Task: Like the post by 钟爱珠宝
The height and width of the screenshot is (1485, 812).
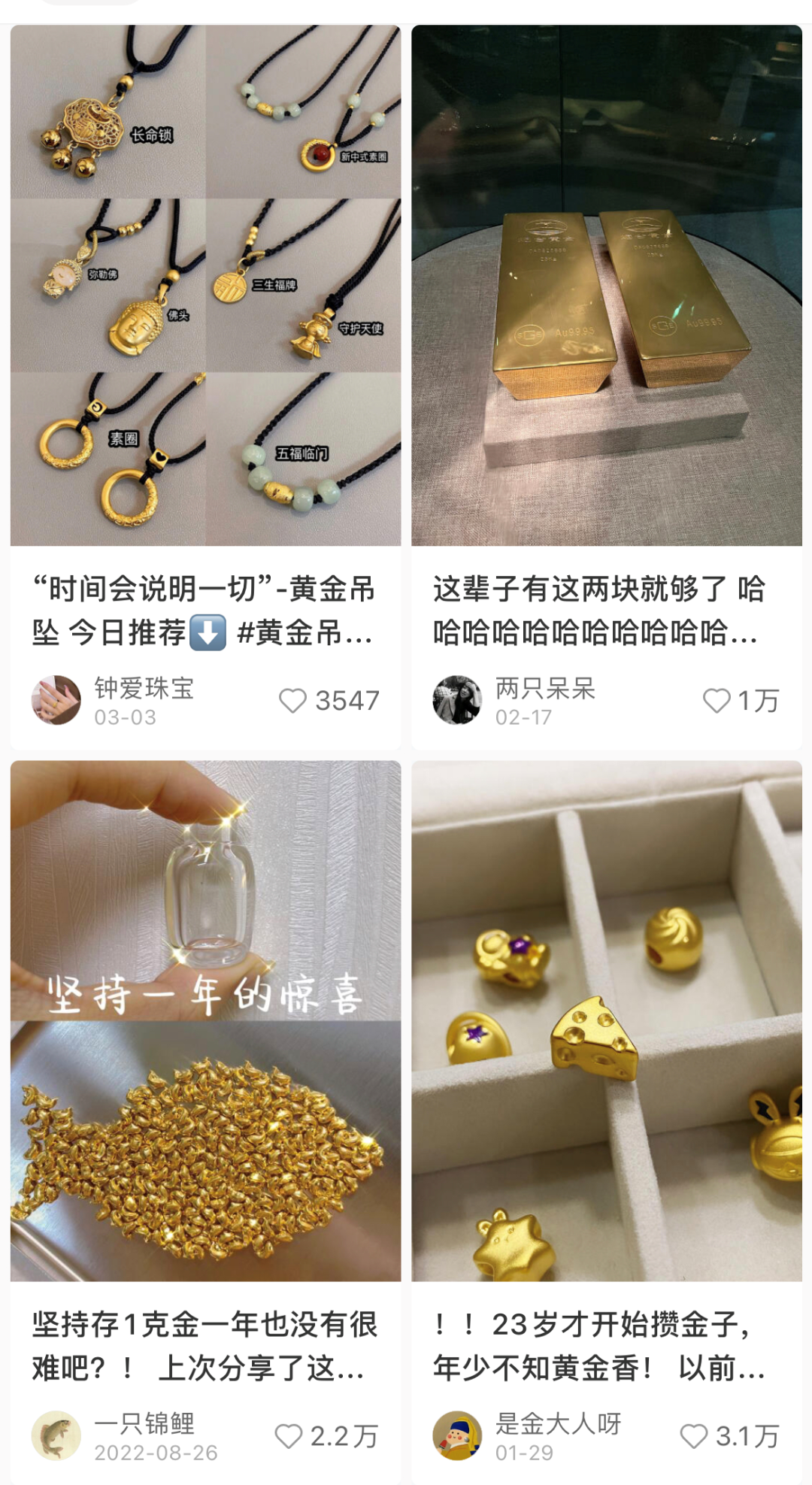Action: pos(292,701)
